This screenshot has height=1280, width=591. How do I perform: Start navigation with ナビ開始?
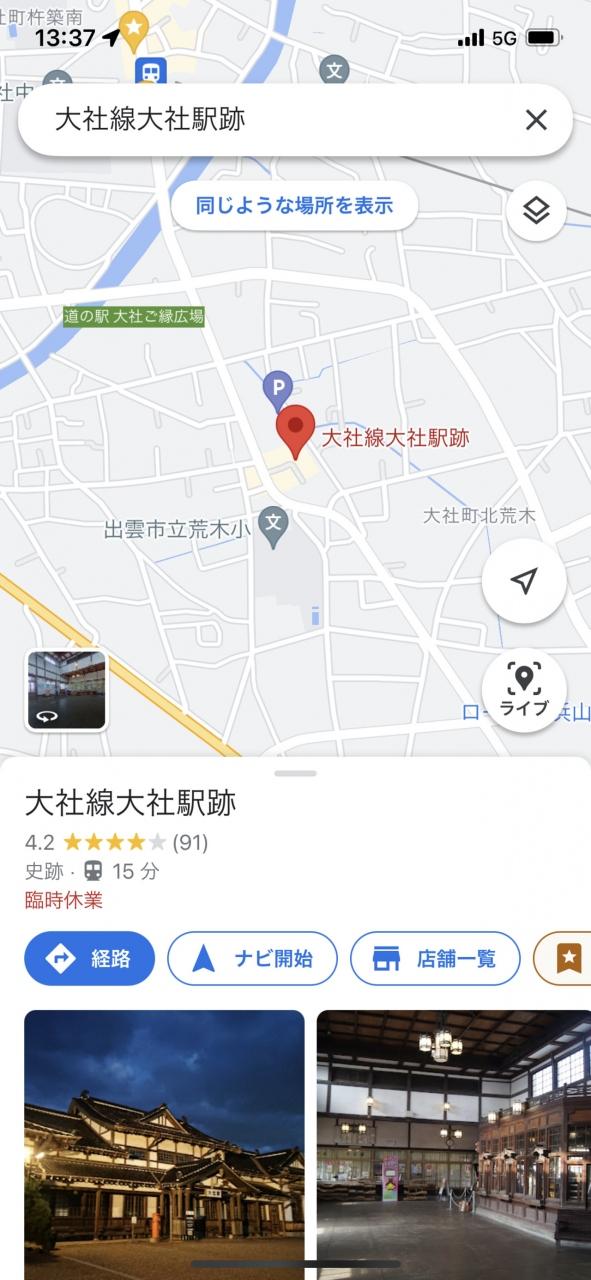tap(252, 959)
